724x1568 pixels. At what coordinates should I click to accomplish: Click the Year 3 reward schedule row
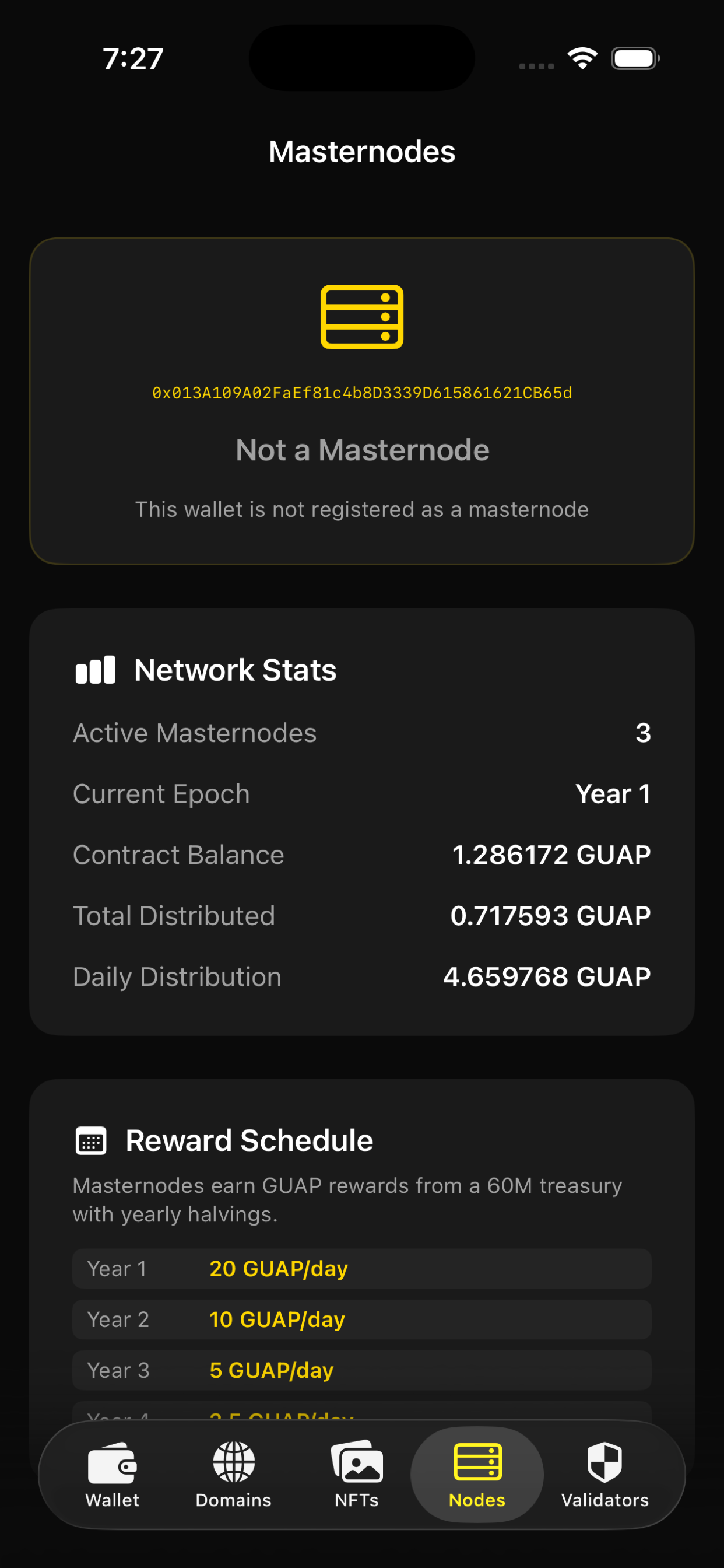(x=361, y=1370)
